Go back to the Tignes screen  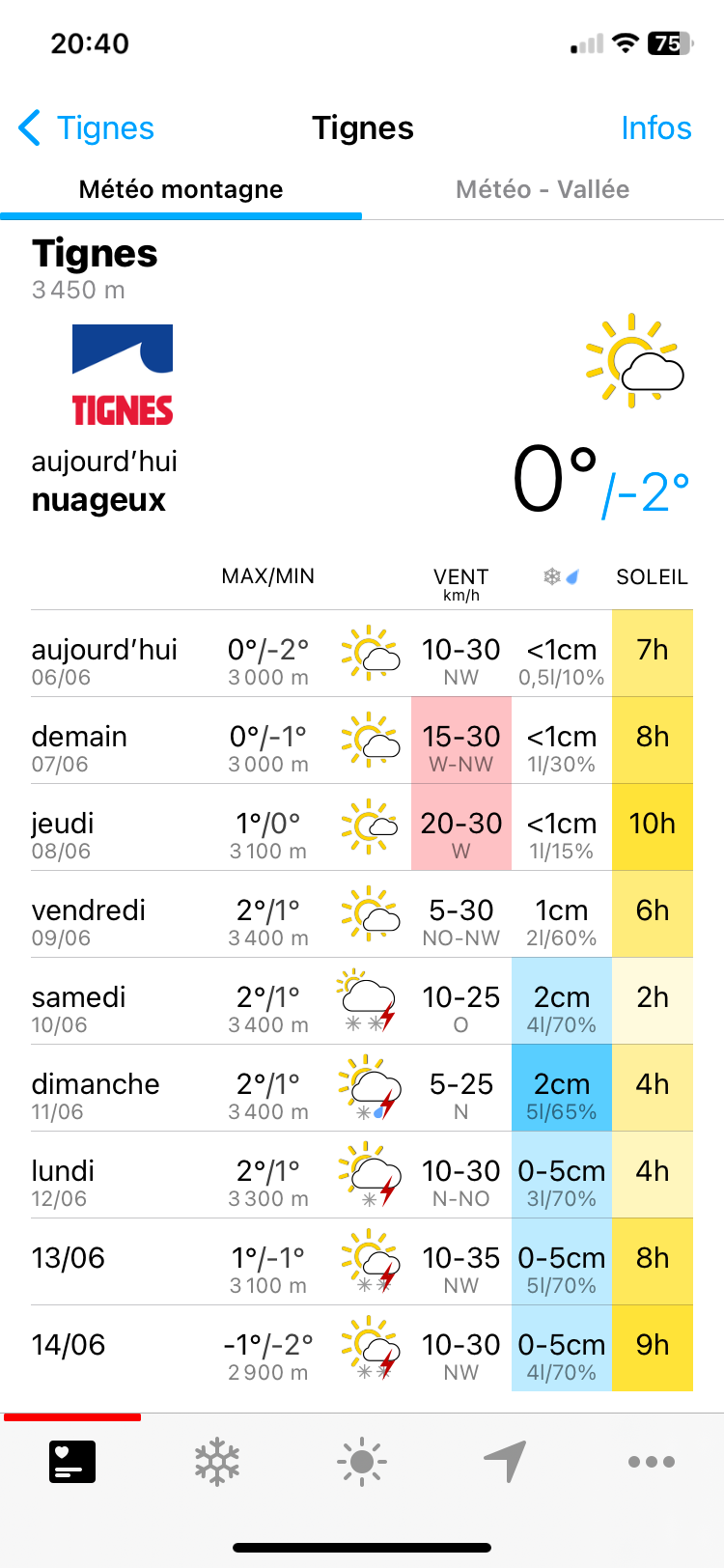click(86, 127)
